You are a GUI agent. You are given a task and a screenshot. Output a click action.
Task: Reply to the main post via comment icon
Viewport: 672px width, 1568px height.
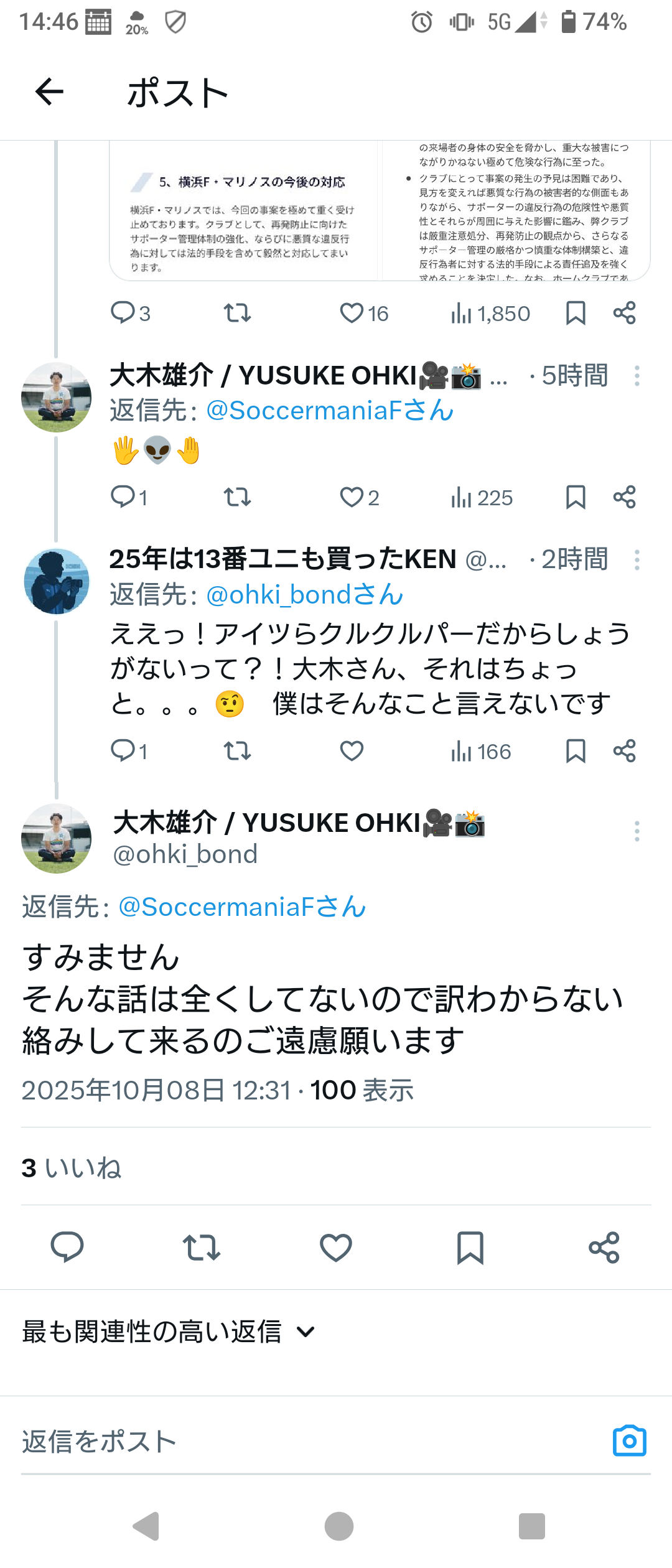(67, 1248)
